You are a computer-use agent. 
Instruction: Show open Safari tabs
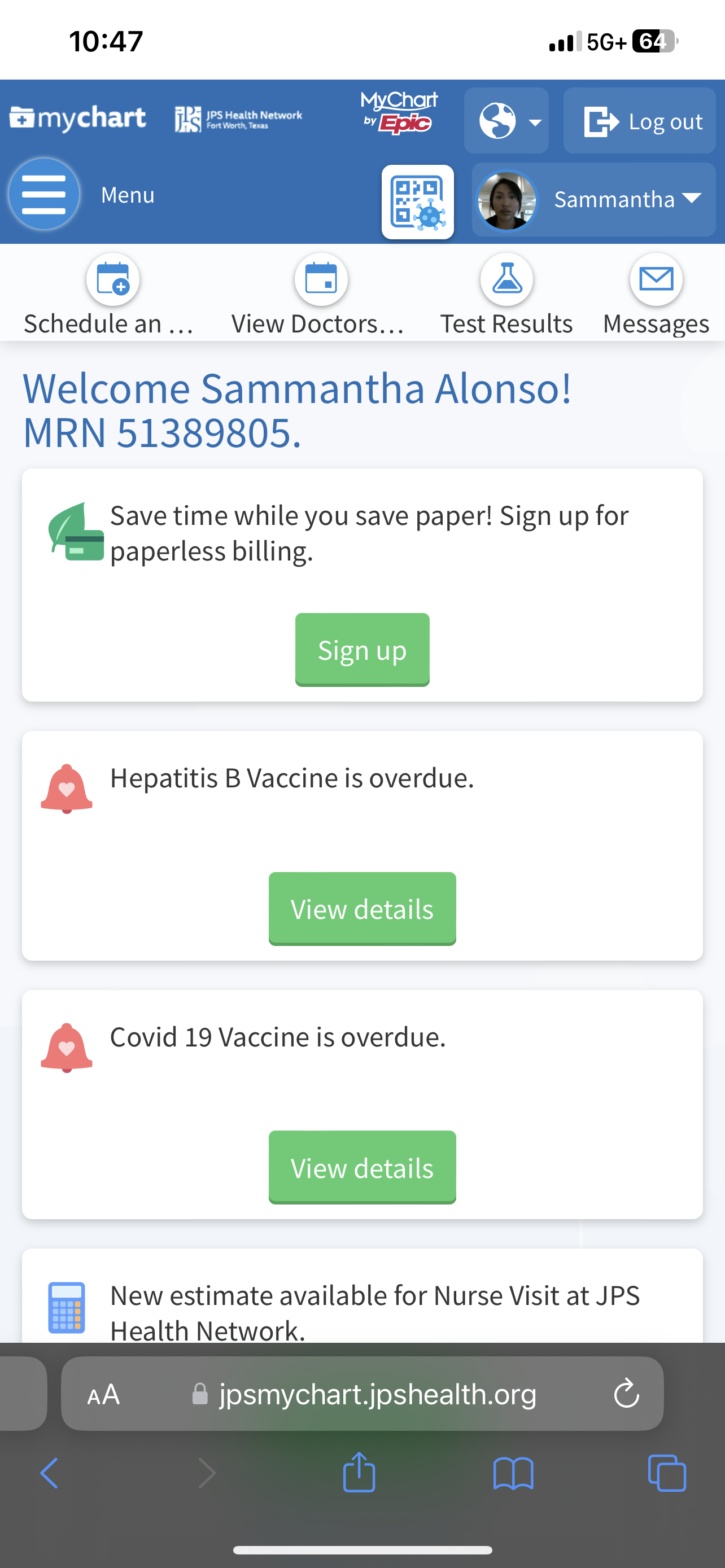[x=667, y=1473]
